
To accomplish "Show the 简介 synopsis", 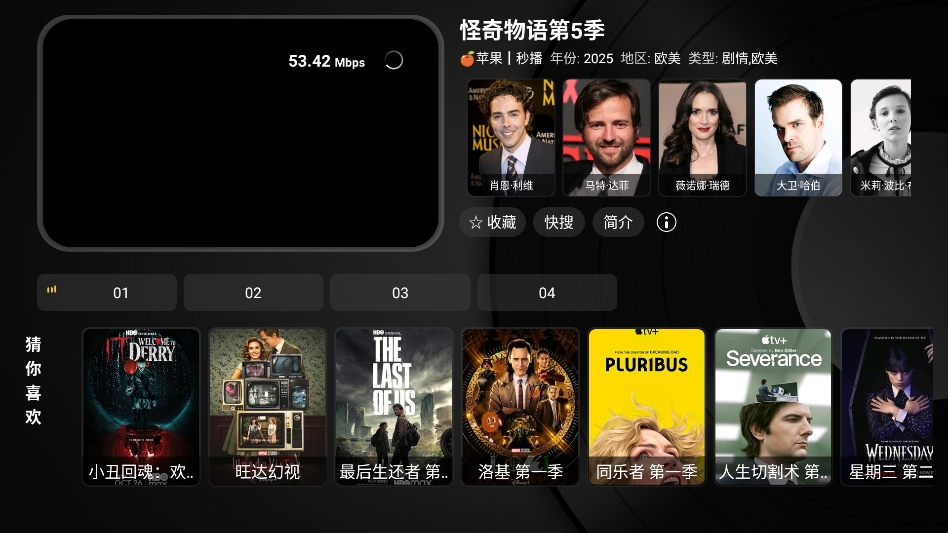I will 618,222.
